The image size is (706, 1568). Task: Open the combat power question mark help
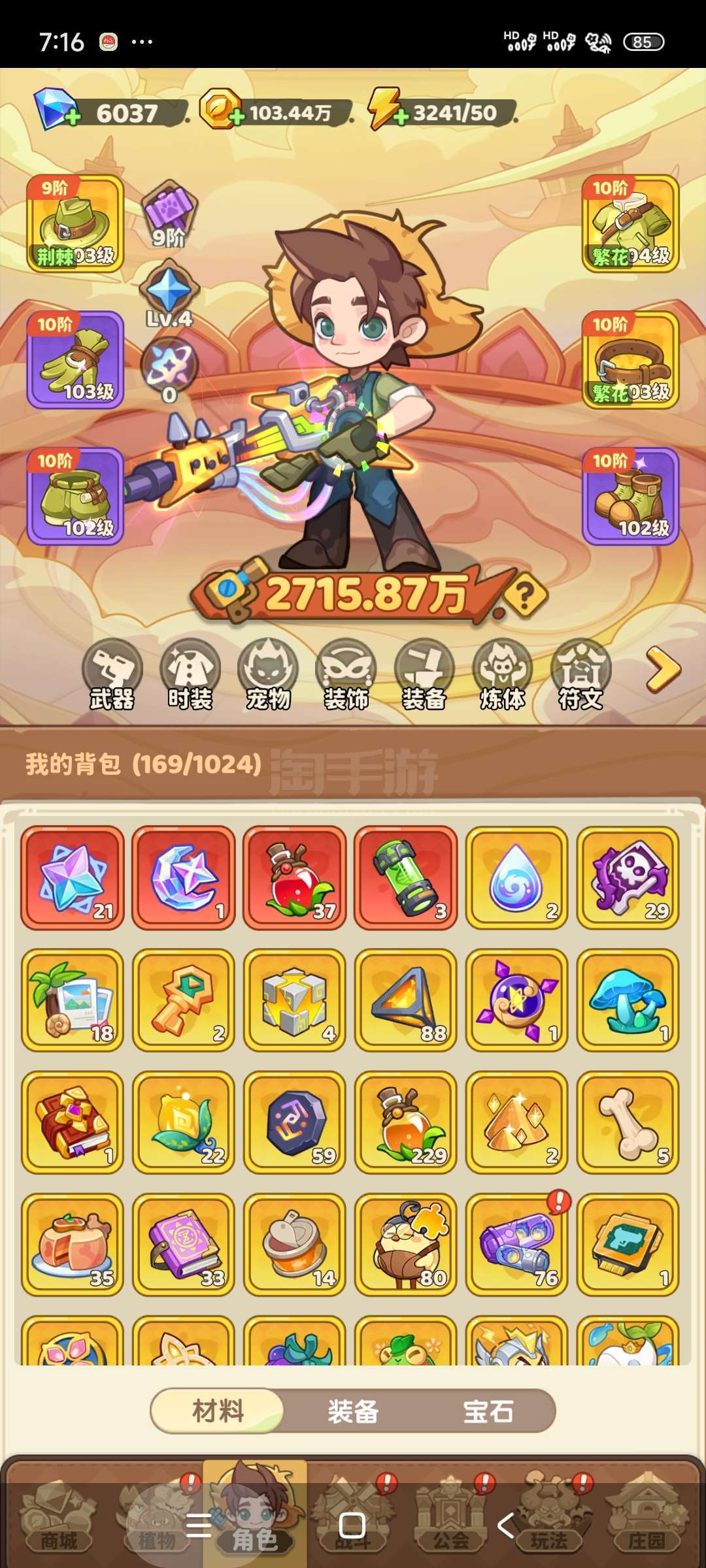[526, 596]
